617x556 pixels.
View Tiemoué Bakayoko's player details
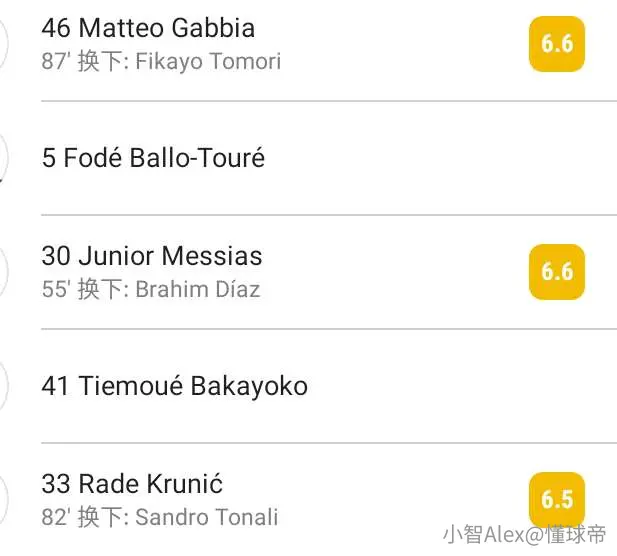click(x=308, y=386)
